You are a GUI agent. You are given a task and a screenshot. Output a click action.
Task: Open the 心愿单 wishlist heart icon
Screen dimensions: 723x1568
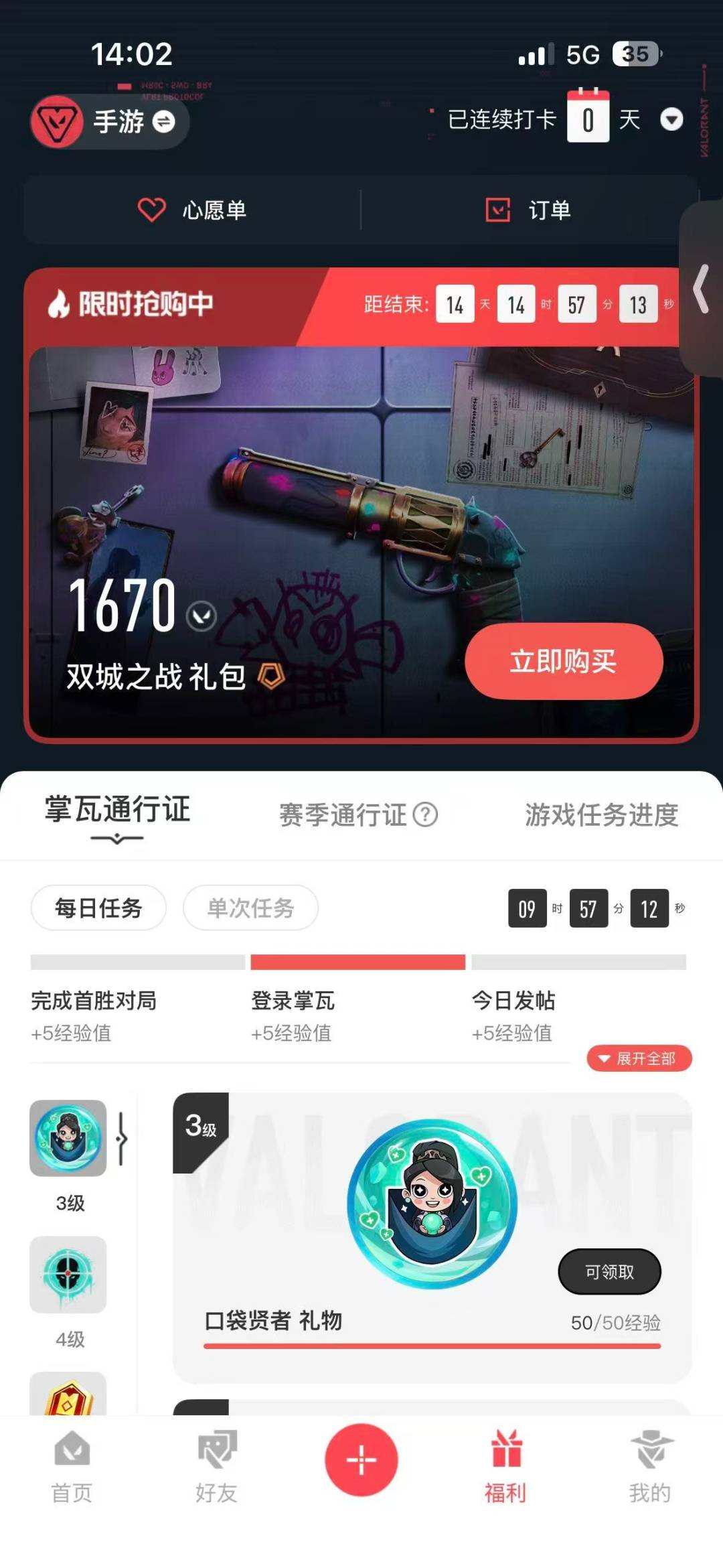(x=153, y=210)
